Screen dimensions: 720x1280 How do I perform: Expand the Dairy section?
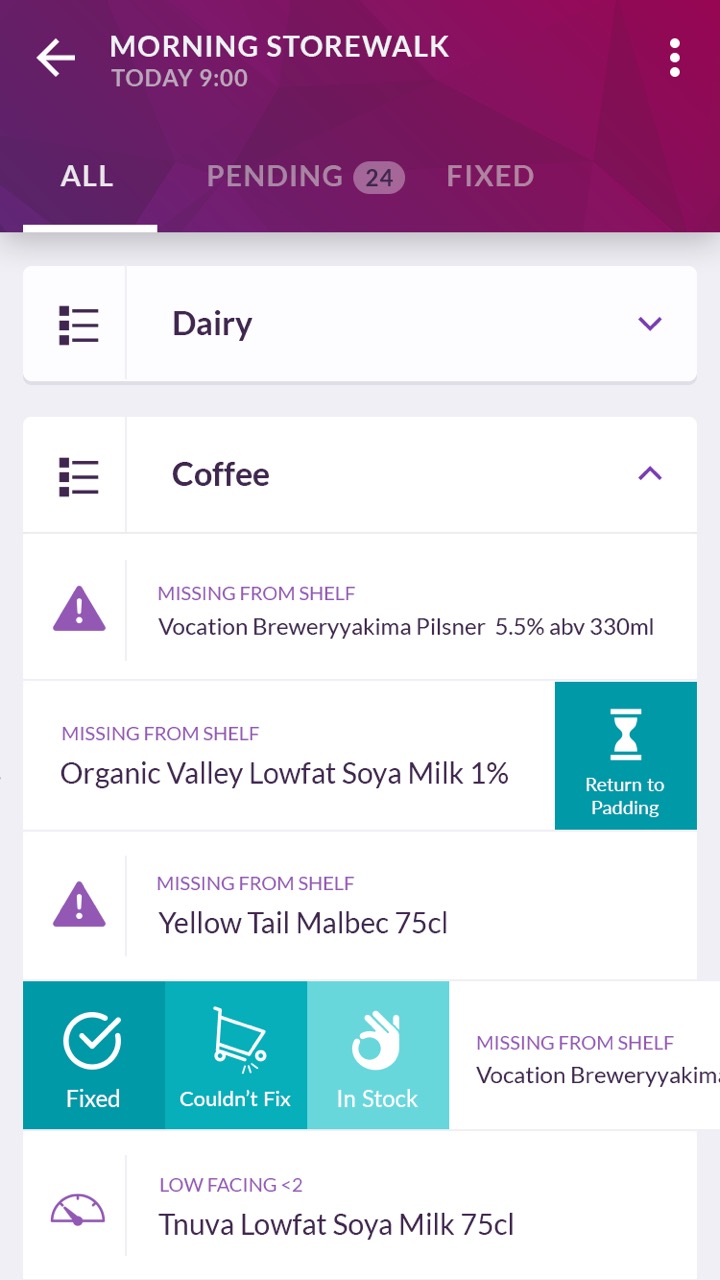[360, 323]
